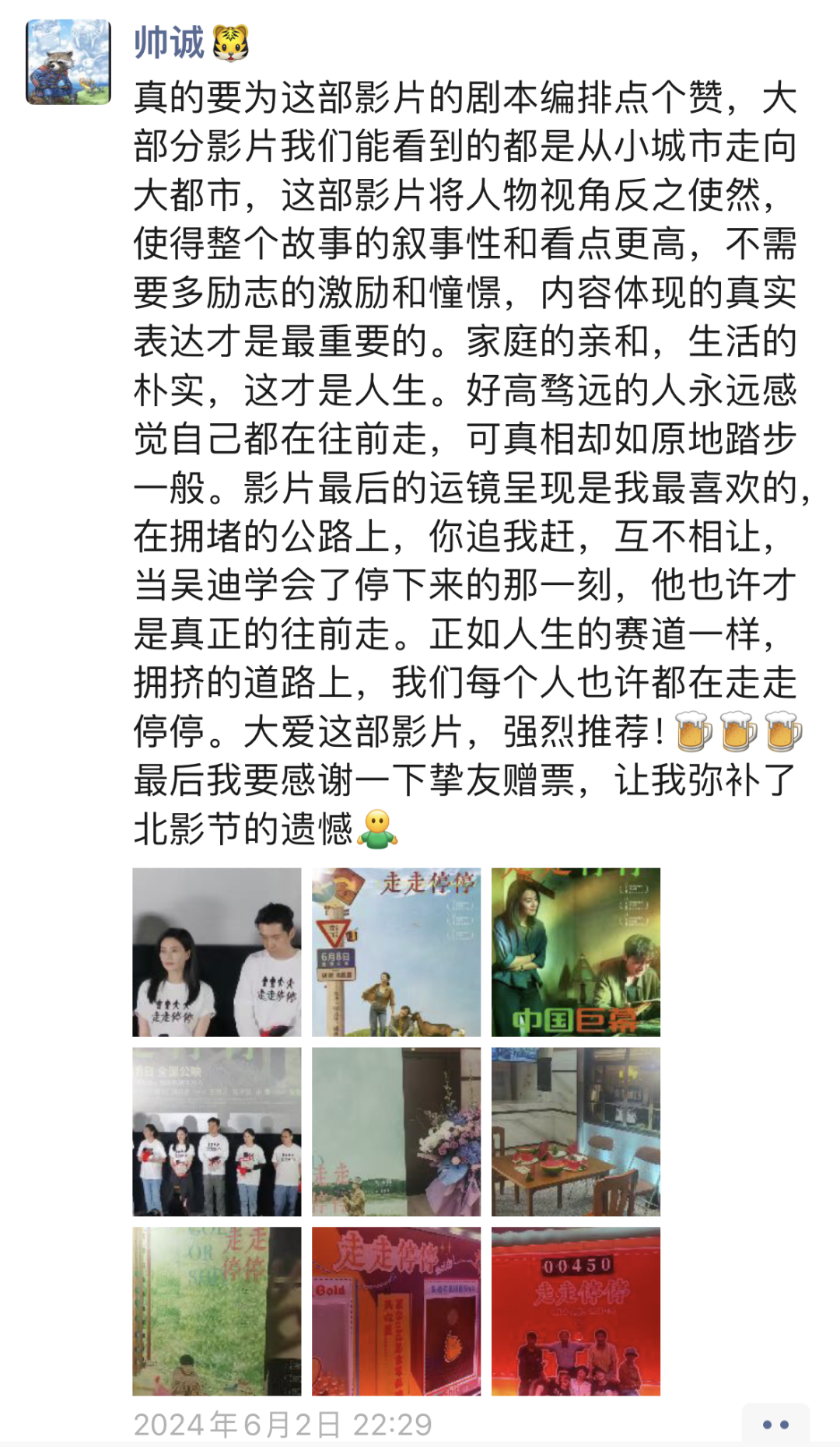This screenshot has height=1447, width=840.
Task: View the 中国巨幕 poster photo
Action: pyautogui.click(x=576, y=952)
